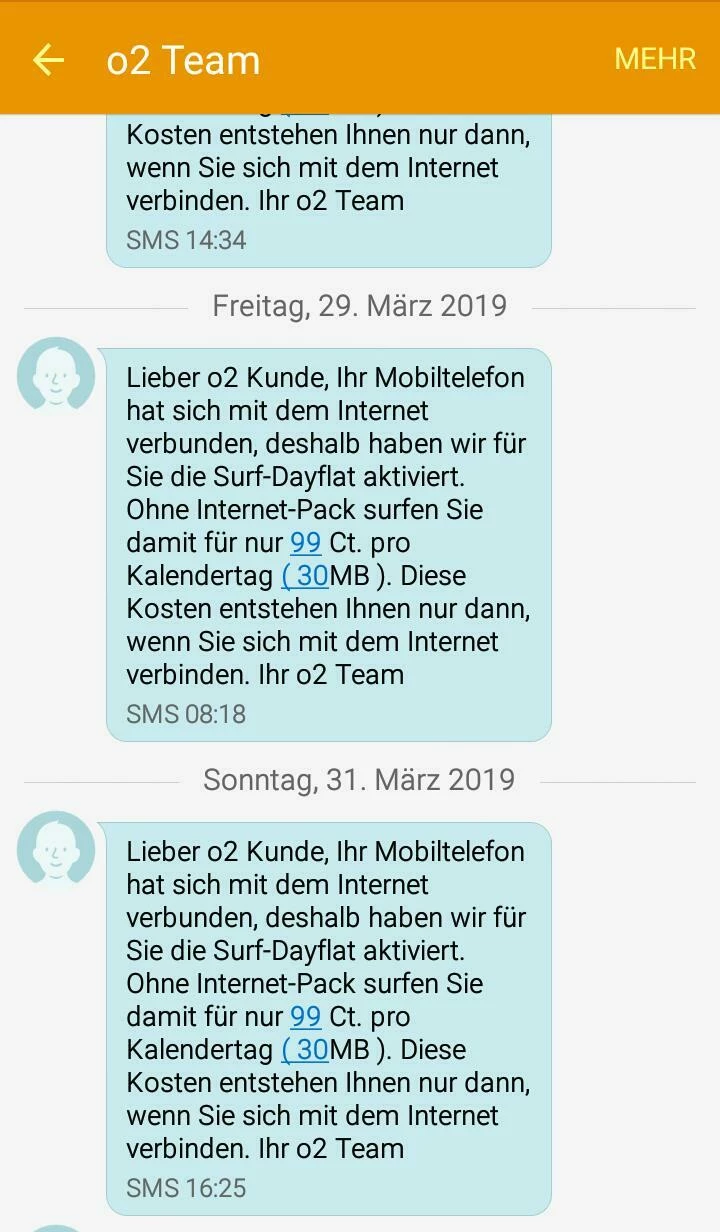The height and width of the screenshot is (1232, 720).
Task: Open the "( 30" link in the 08:18 SMS
Action: (x=305, y=576)
